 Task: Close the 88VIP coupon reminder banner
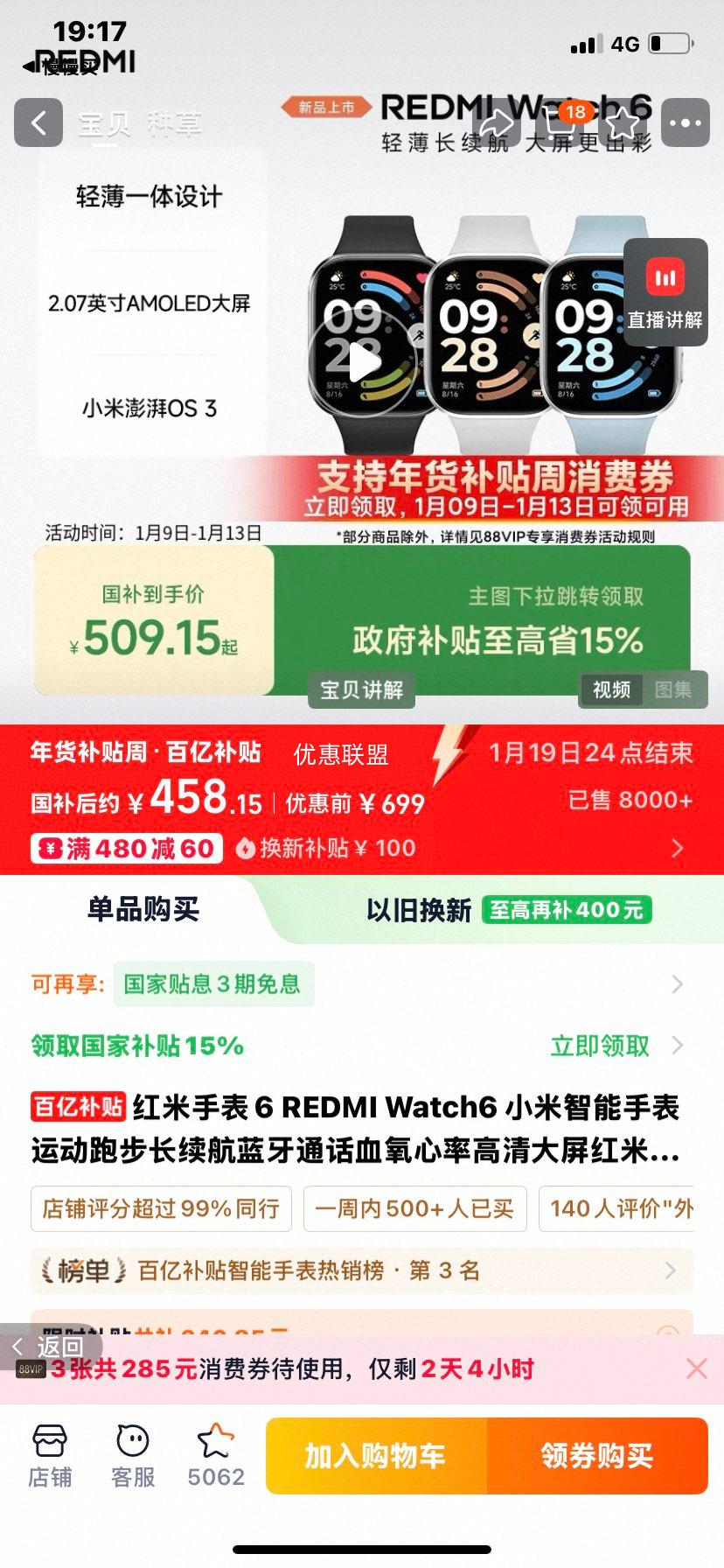pyautogui.click(x=695, y=1368)
